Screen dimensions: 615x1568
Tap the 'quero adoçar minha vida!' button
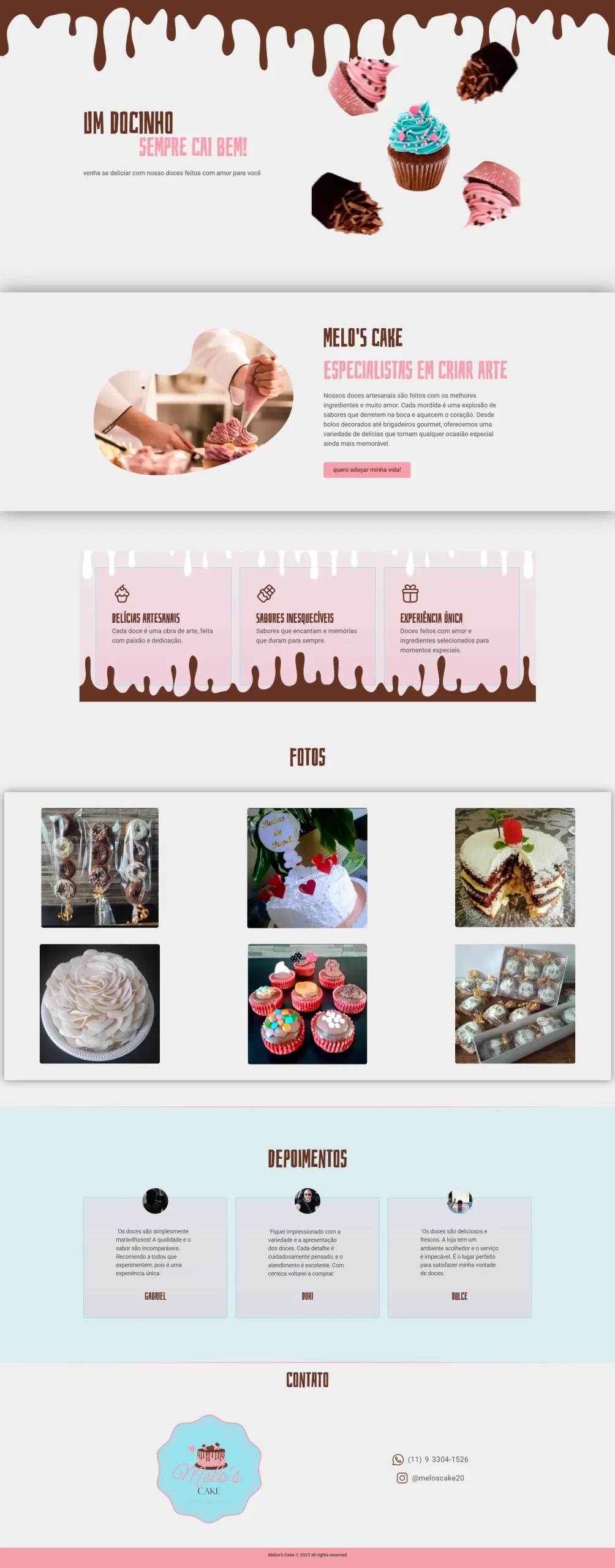(x=366, y=470)
